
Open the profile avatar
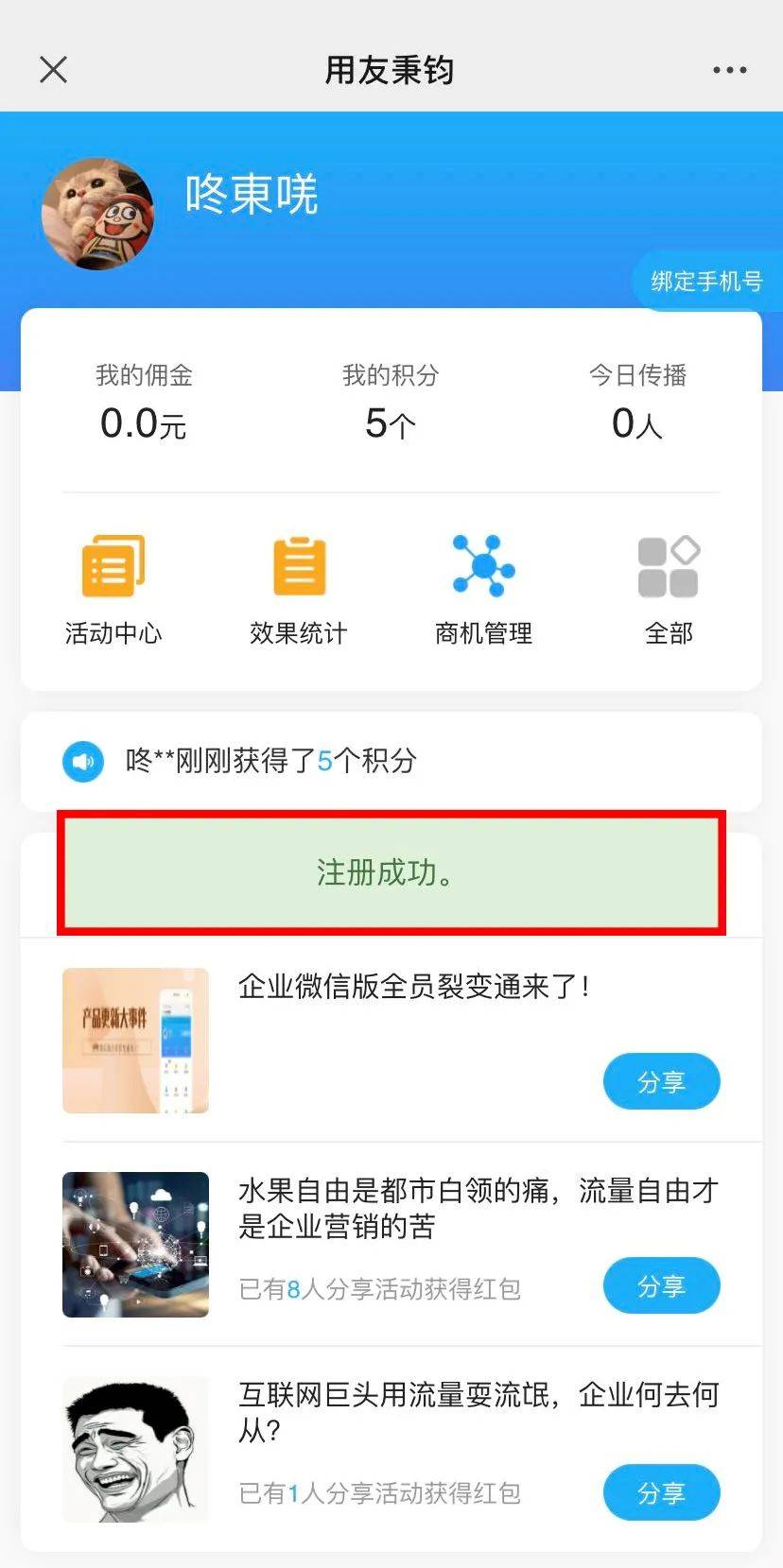(98, 214)
